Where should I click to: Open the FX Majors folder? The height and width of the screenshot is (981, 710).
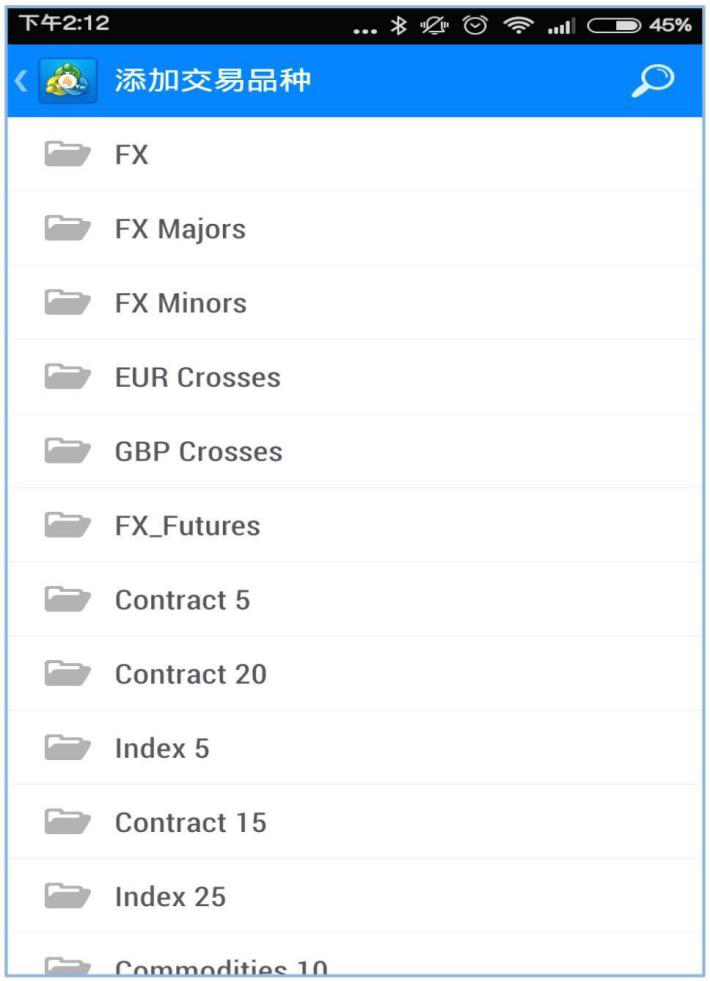click(180, 229)
